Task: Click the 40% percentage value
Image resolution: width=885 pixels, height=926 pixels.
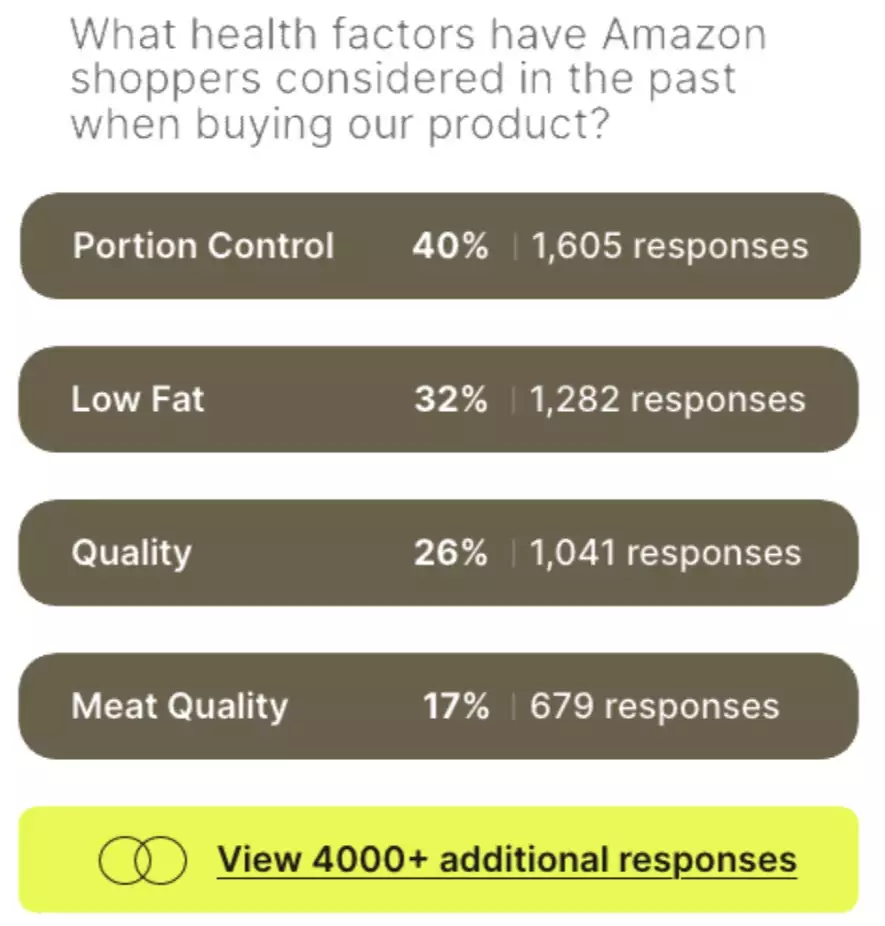Action: pyautogui.click(x=452, y=246)
